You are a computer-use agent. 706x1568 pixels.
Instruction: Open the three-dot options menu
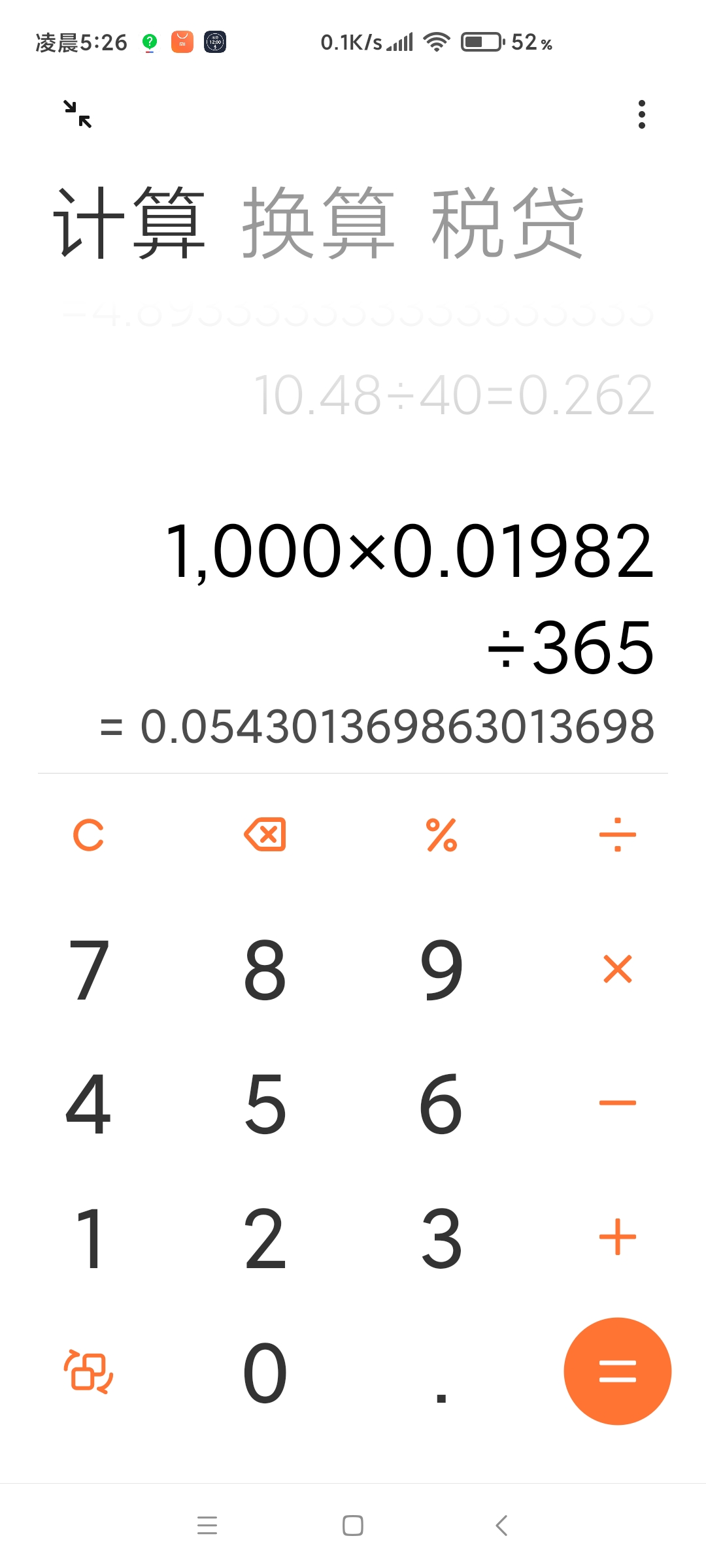(x=641, y=114)
